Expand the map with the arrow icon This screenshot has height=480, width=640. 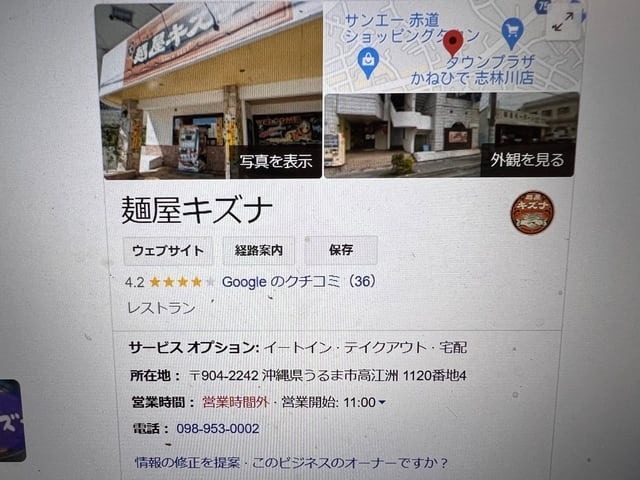pyautogui.click(x=562, y=22)
